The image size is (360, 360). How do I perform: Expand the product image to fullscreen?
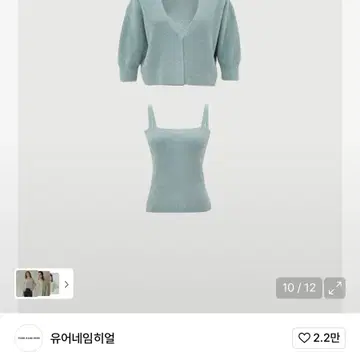pos(335,288)
